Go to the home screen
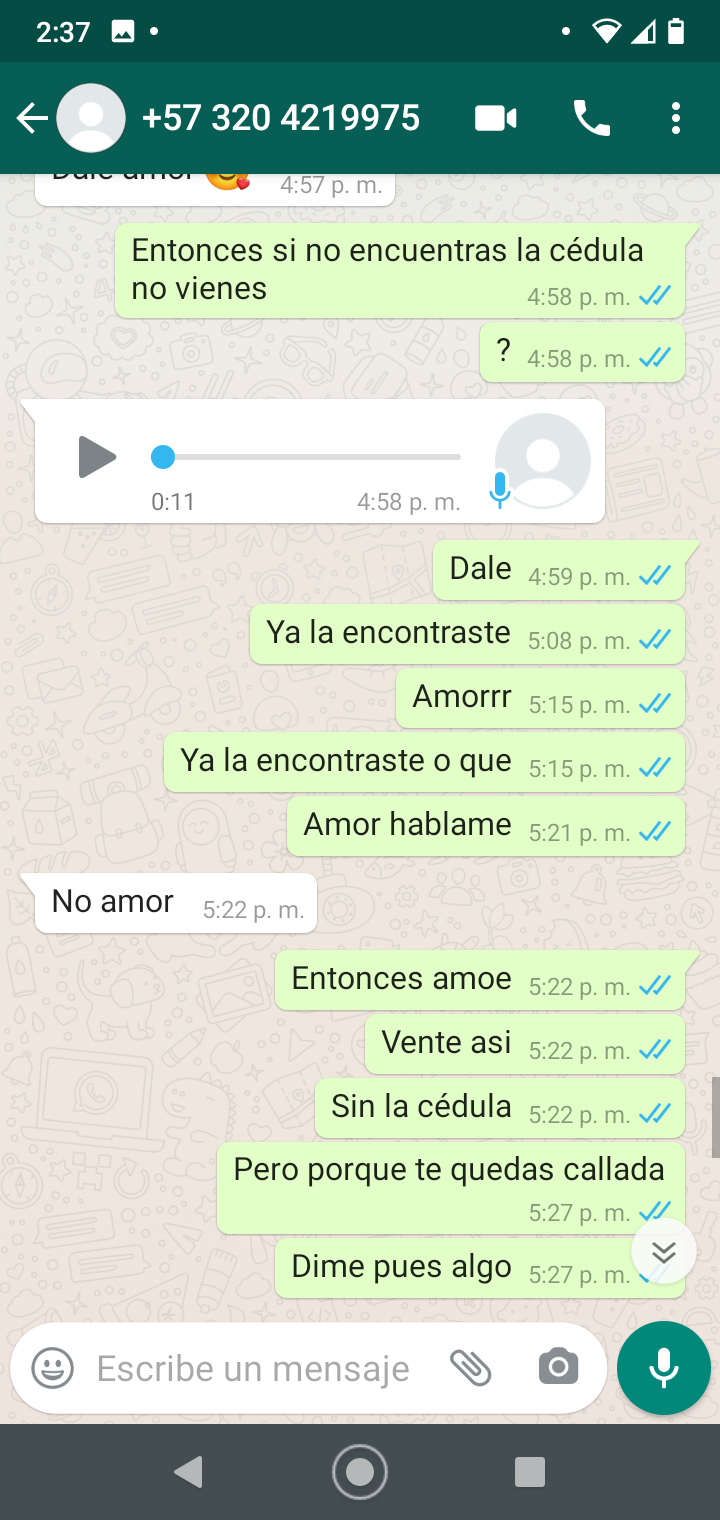 point(360,1472)
